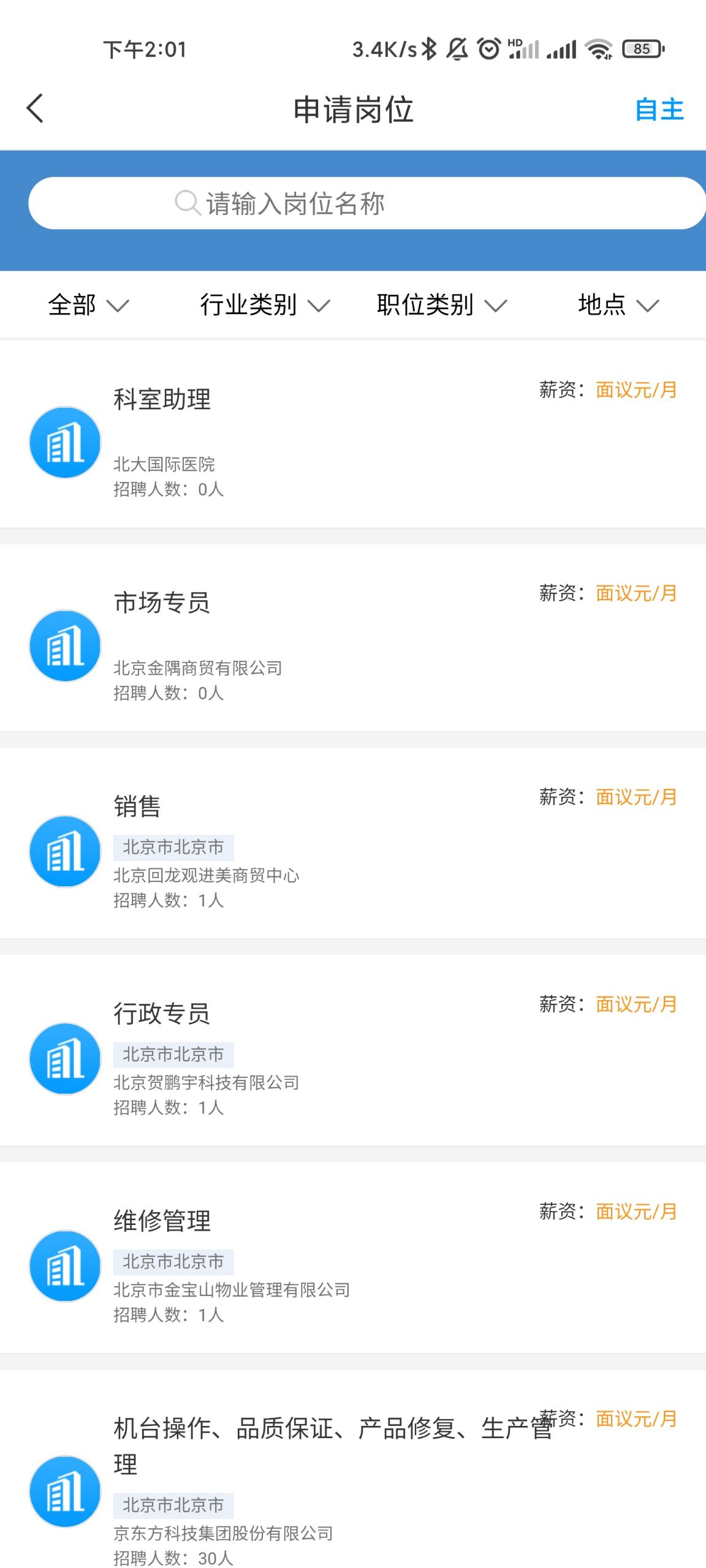706x1568 pixels.
Task: Choose a location via 地点 dropdown
Action: tap(618, 304)
